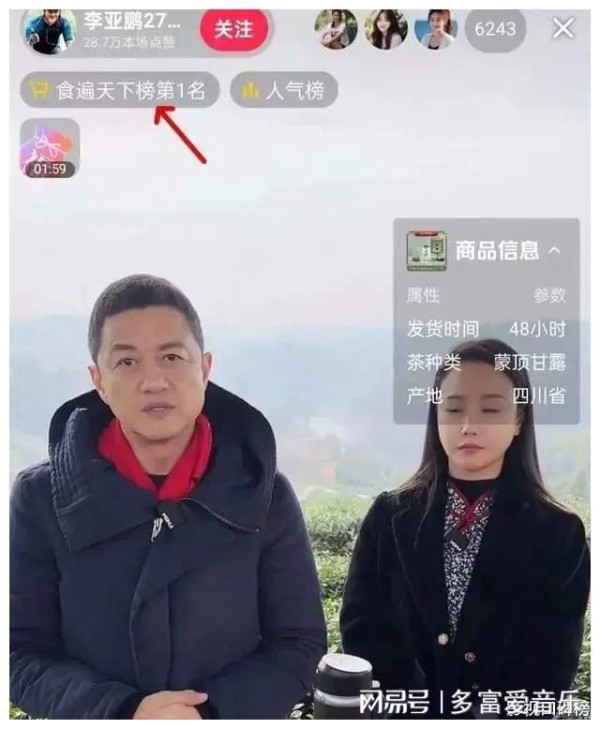Close the livestream

click(x=563, y=29)
